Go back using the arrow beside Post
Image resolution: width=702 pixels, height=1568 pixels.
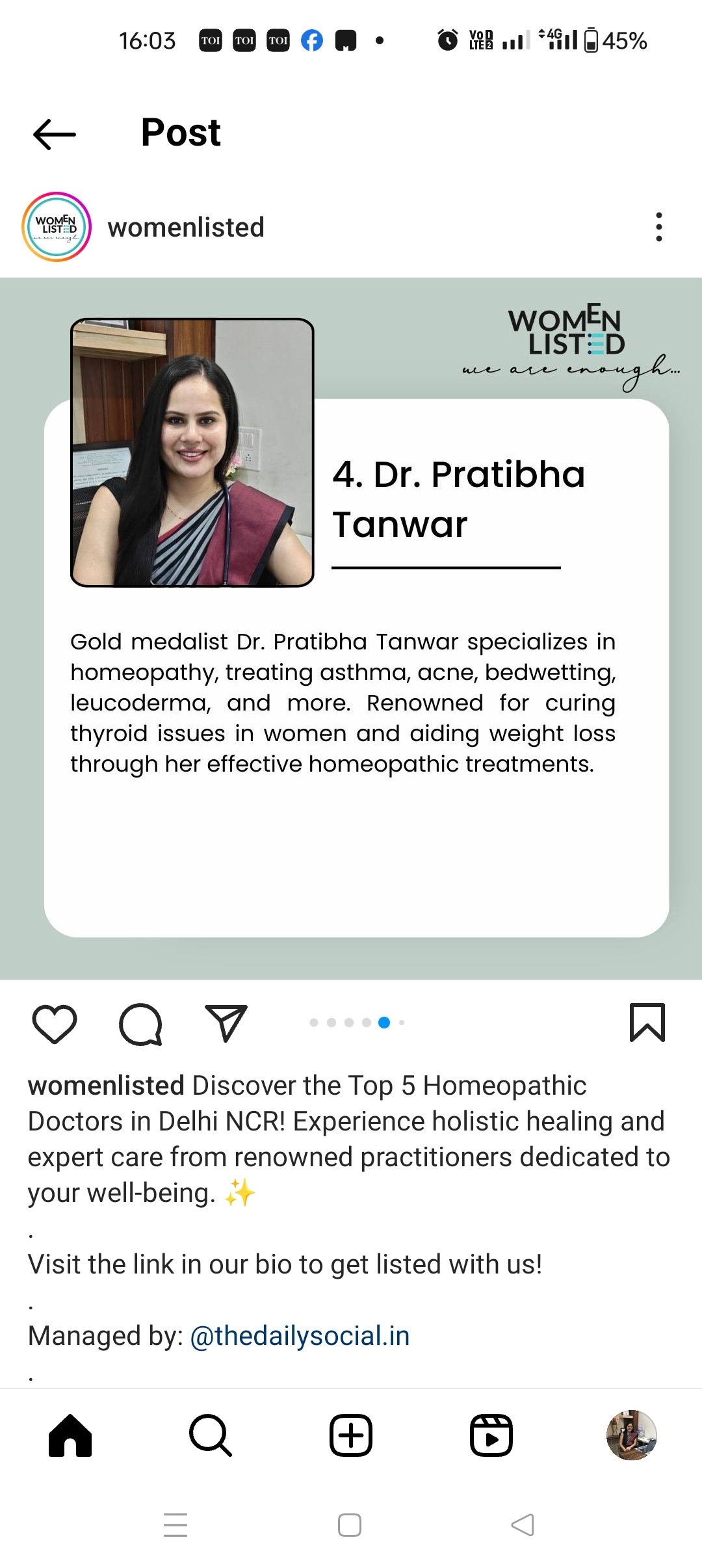[x=55, y=135]
